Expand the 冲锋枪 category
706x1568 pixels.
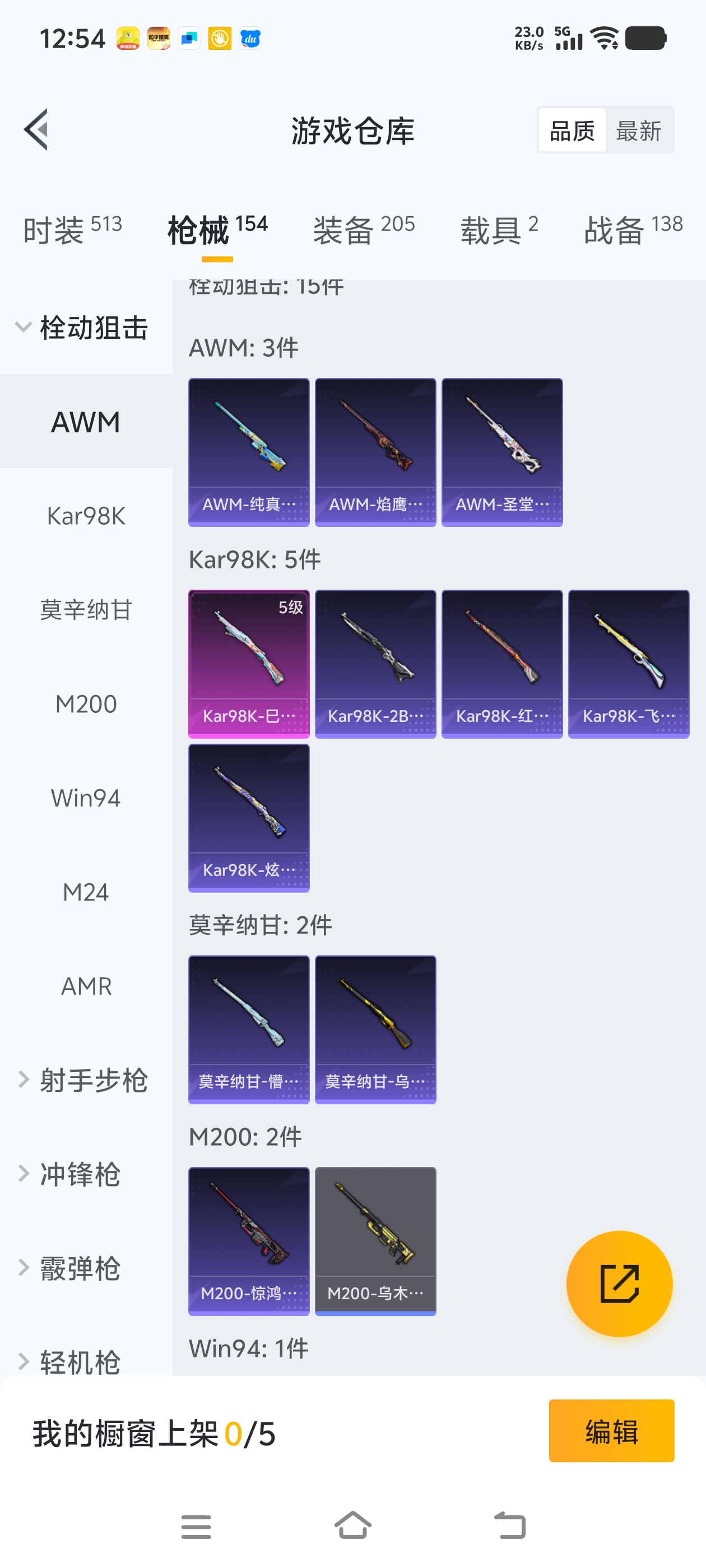click(x=79, y=1175)
